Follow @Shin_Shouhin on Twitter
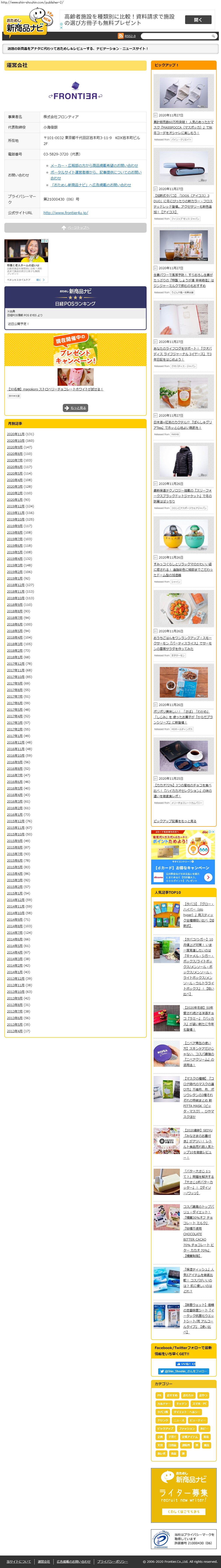Image resolution: width=221 pixels, height=1568 pixels. pyautogui.click(x=184, y=1371)
